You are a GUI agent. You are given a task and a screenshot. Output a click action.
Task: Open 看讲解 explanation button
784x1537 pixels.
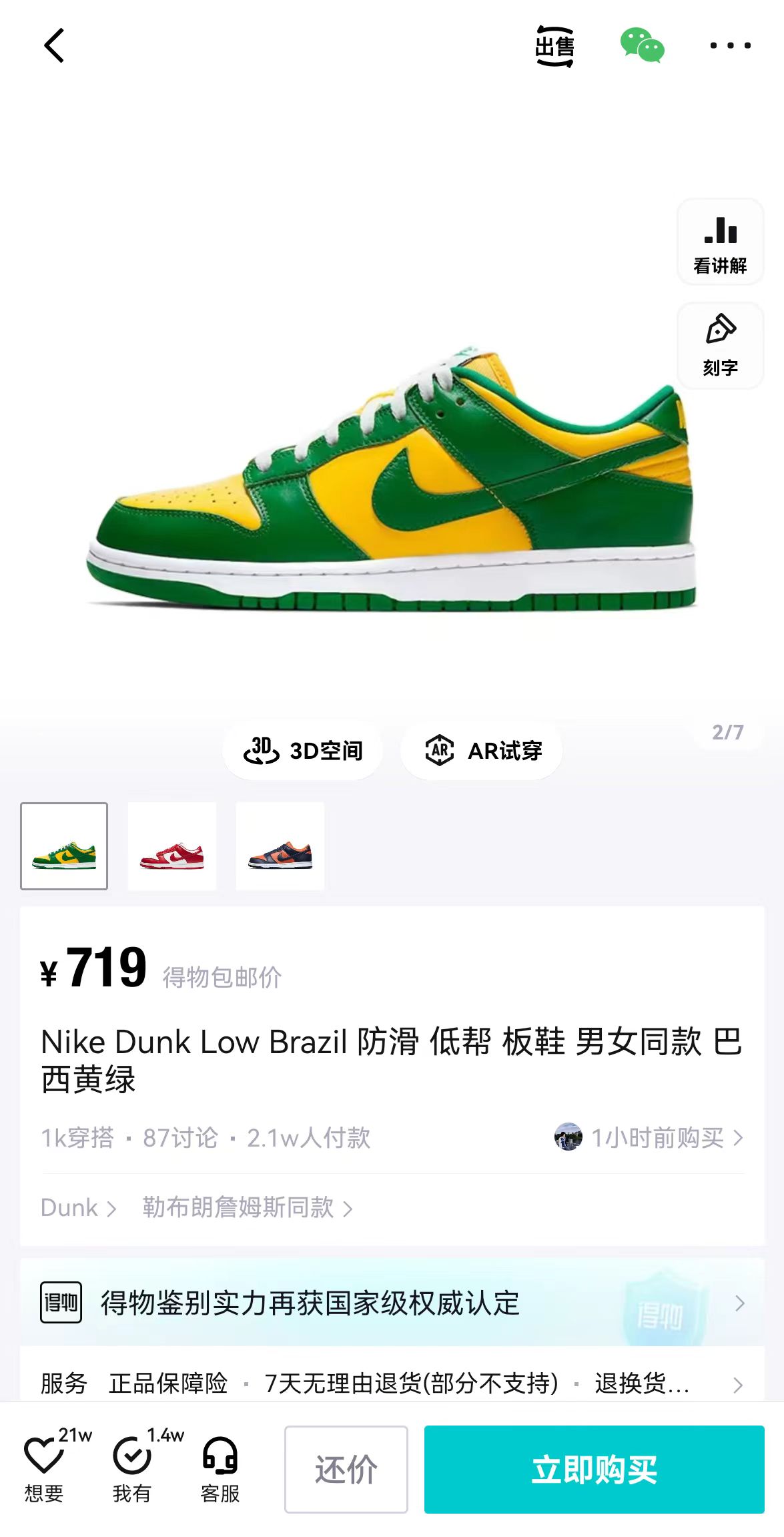(x=720, y=243)
